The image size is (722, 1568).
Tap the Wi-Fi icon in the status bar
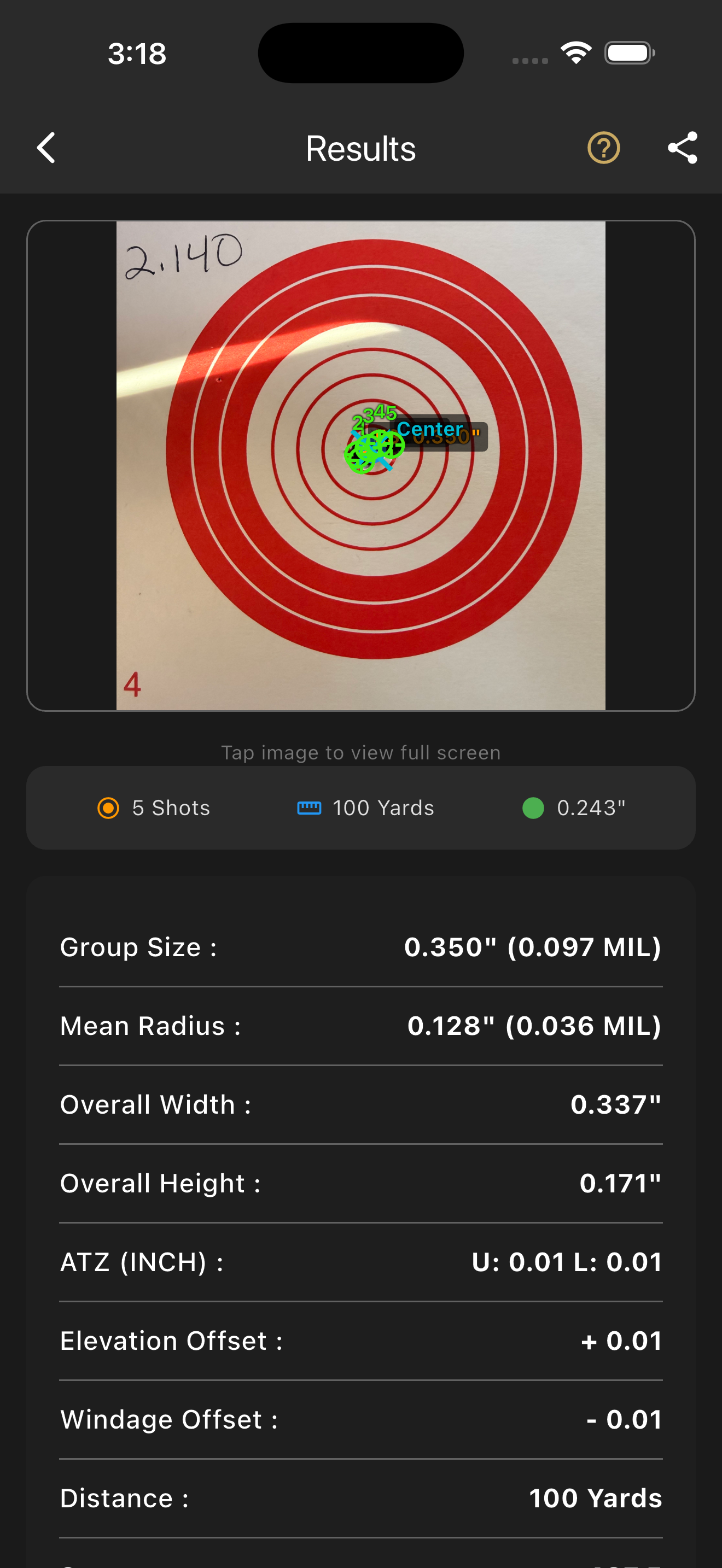tap(575, 52)
